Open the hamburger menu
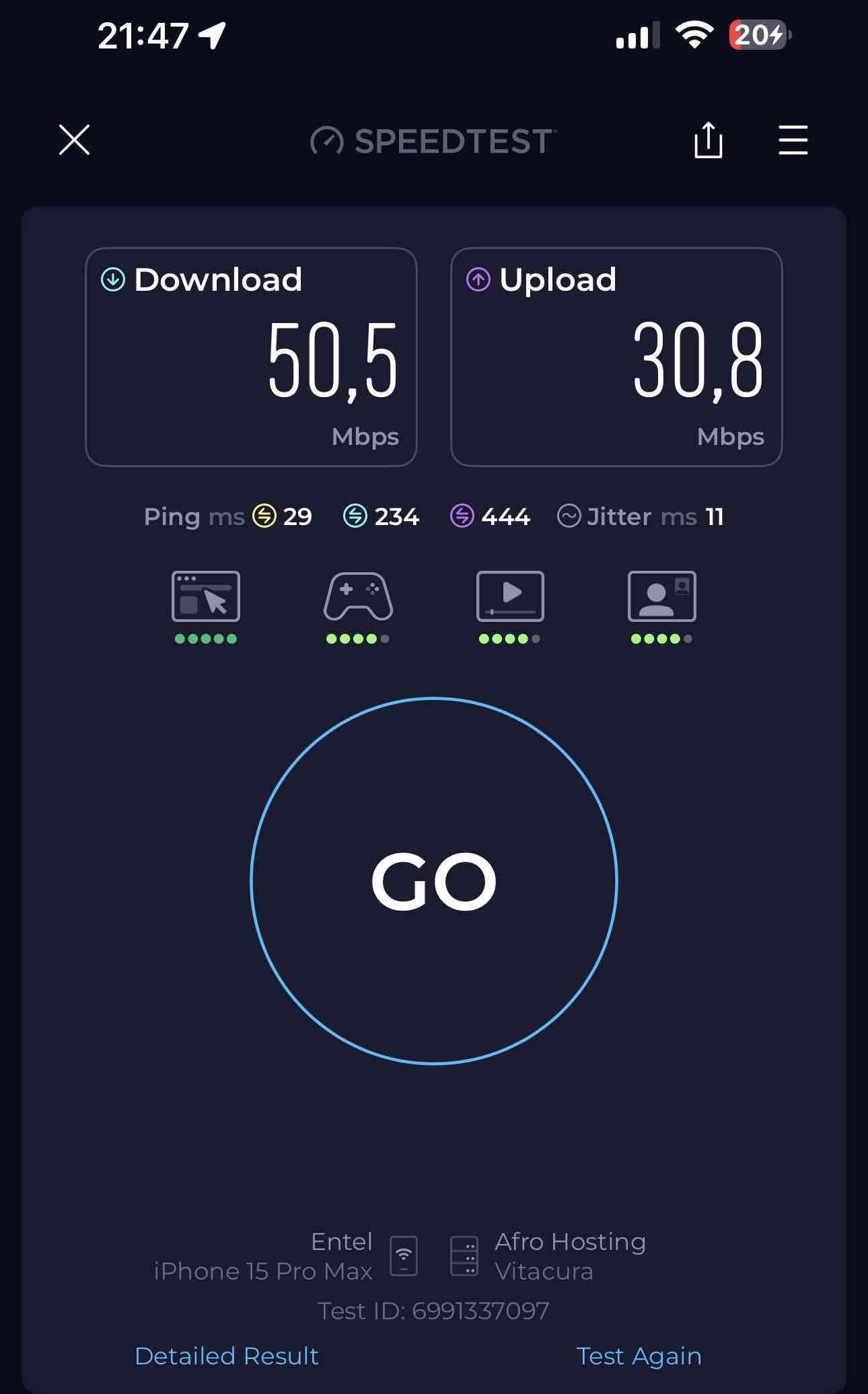The image size is (868, 1394). (792, 141)
